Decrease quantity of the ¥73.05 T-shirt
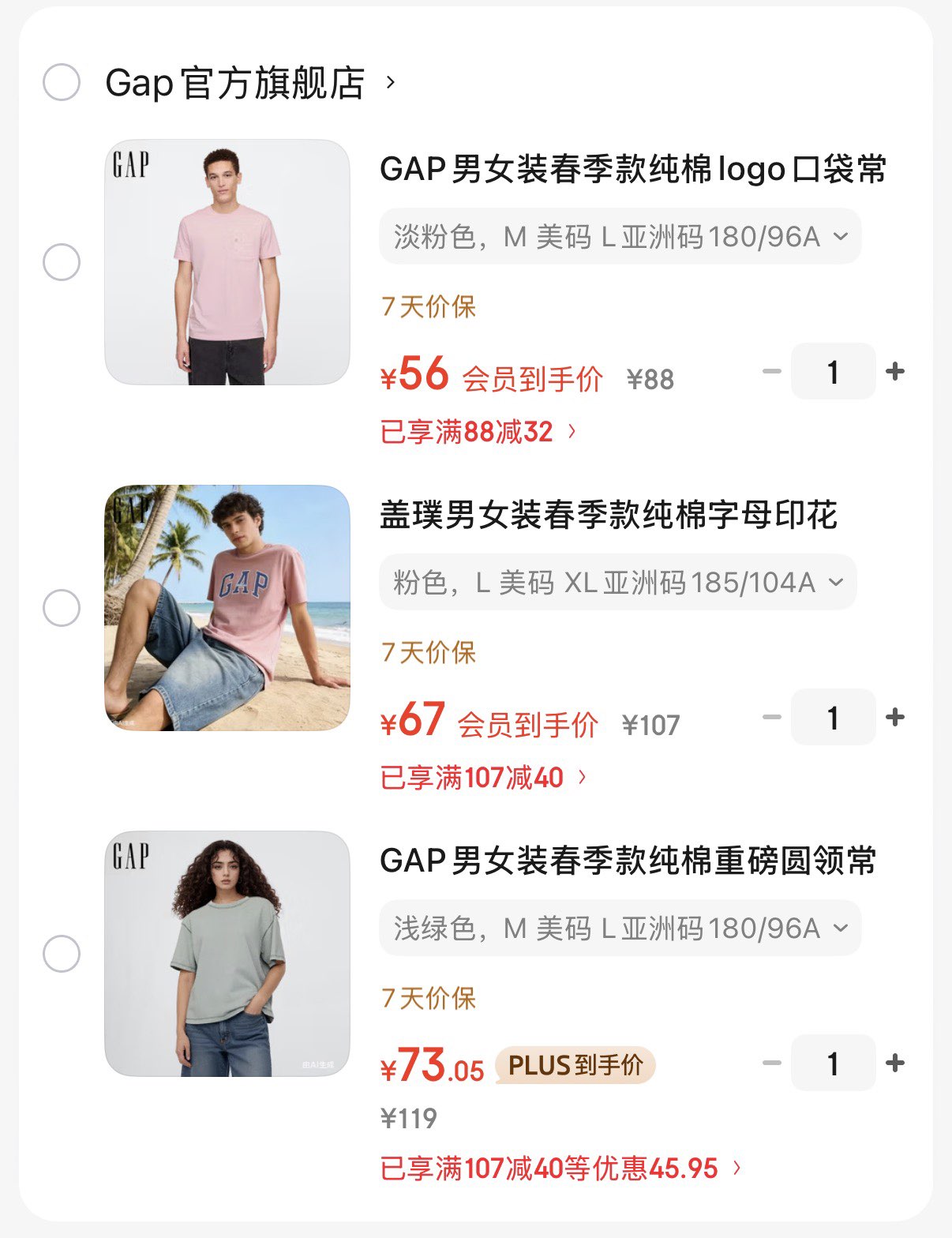Viewport: 952px width, 1238px height. [x=771, y=1063]
